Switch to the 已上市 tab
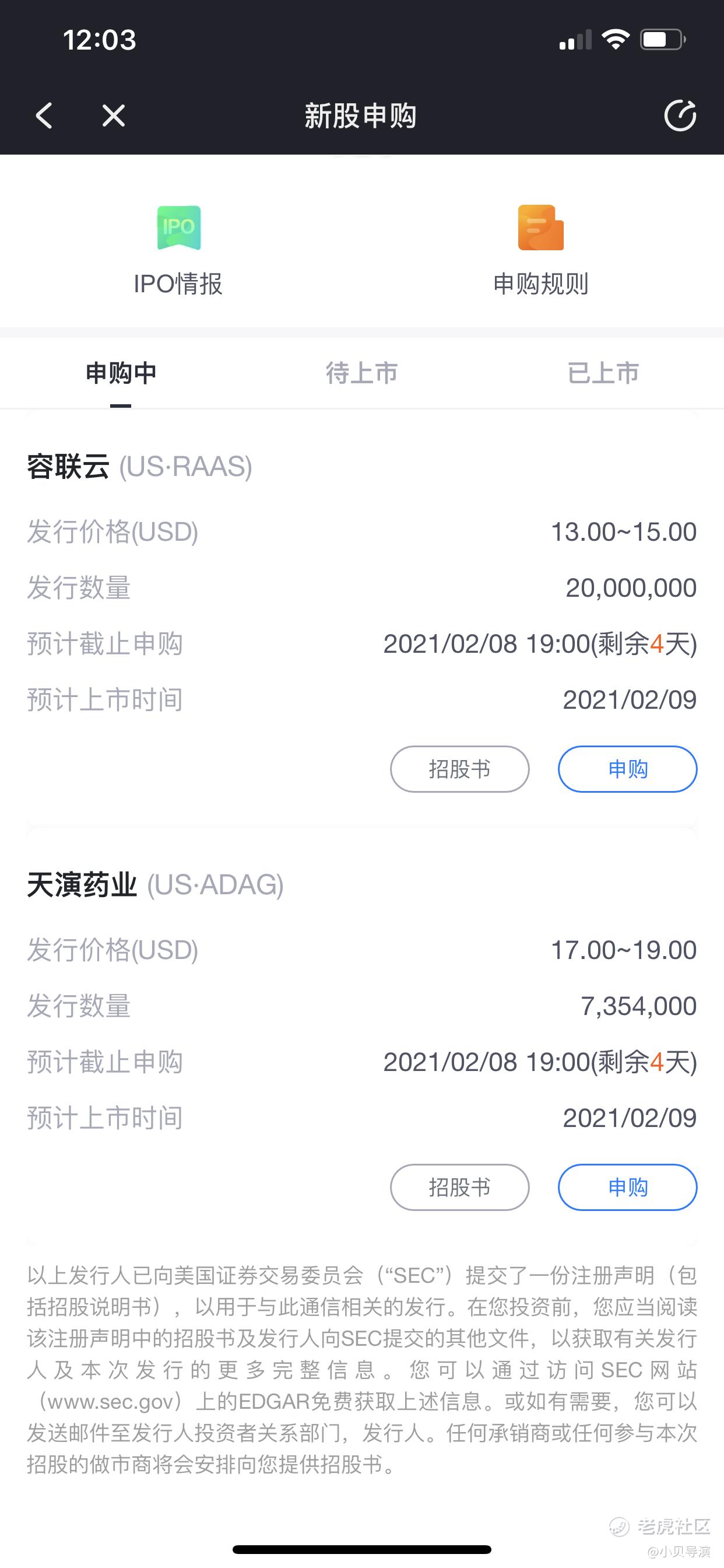 [x=603, y=373]
